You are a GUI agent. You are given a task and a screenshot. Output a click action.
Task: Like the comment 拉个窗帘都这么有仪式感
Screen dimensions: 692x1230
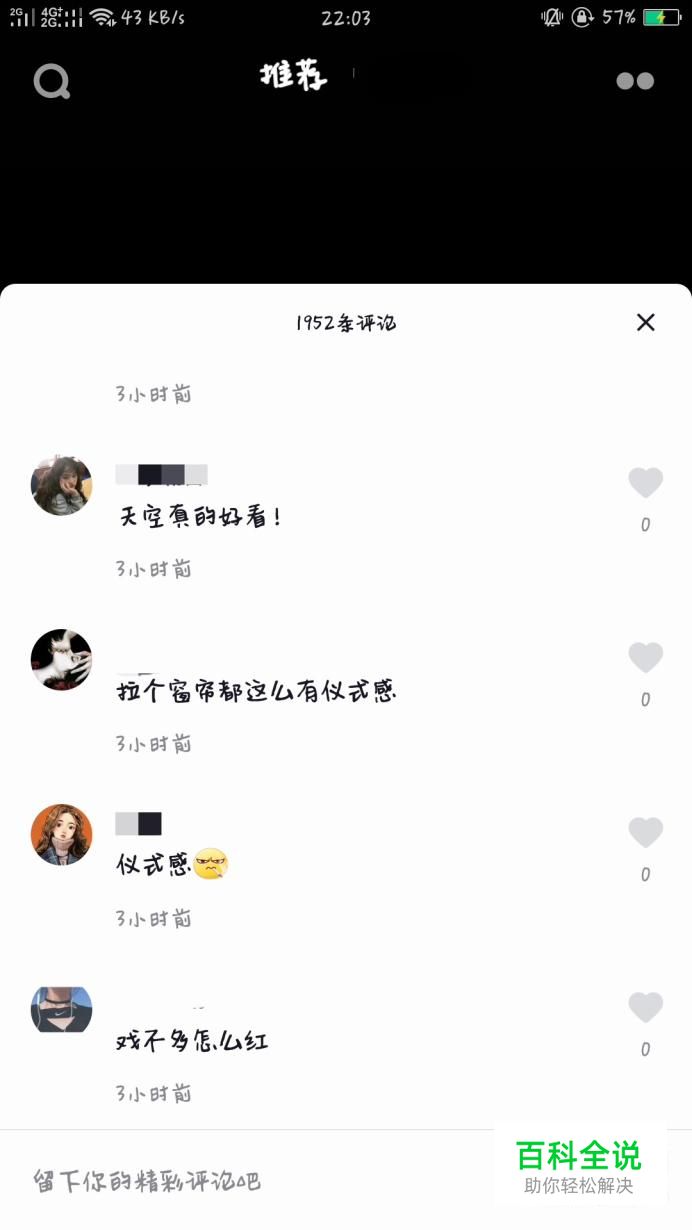pos(645,658)
